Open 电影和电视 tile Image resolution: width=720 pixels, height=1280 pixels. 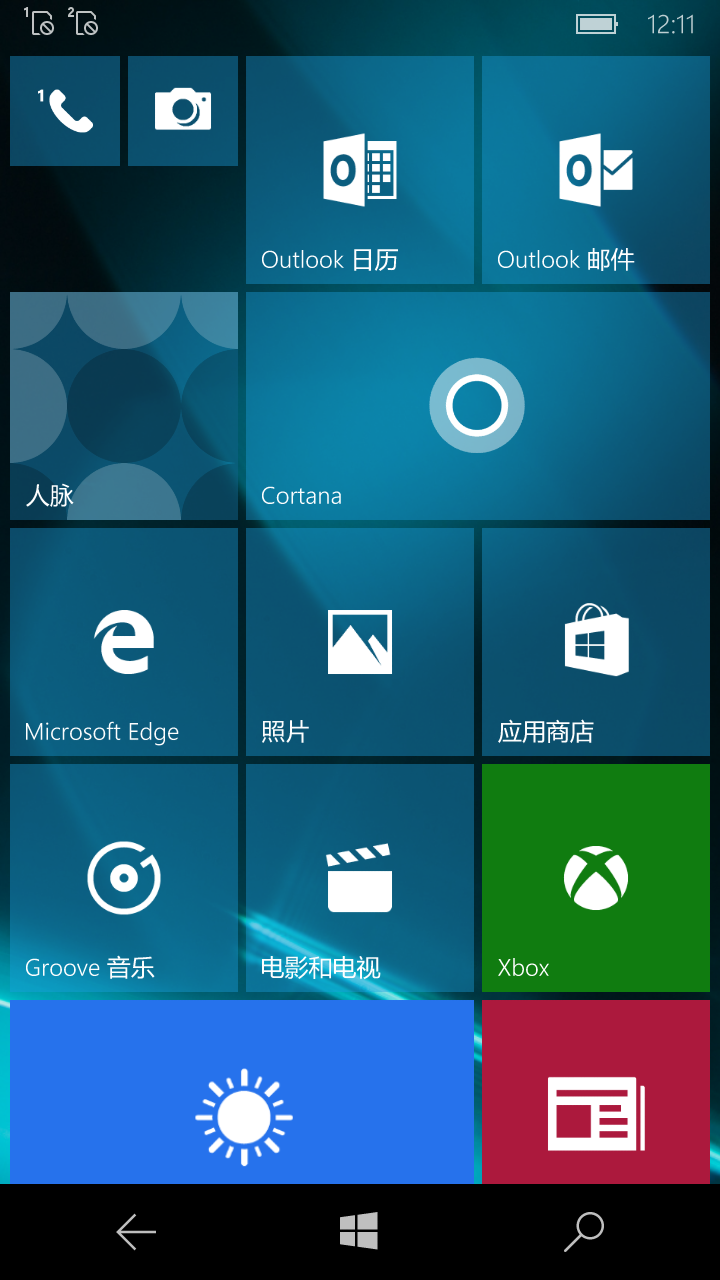[x=360, y=878]
